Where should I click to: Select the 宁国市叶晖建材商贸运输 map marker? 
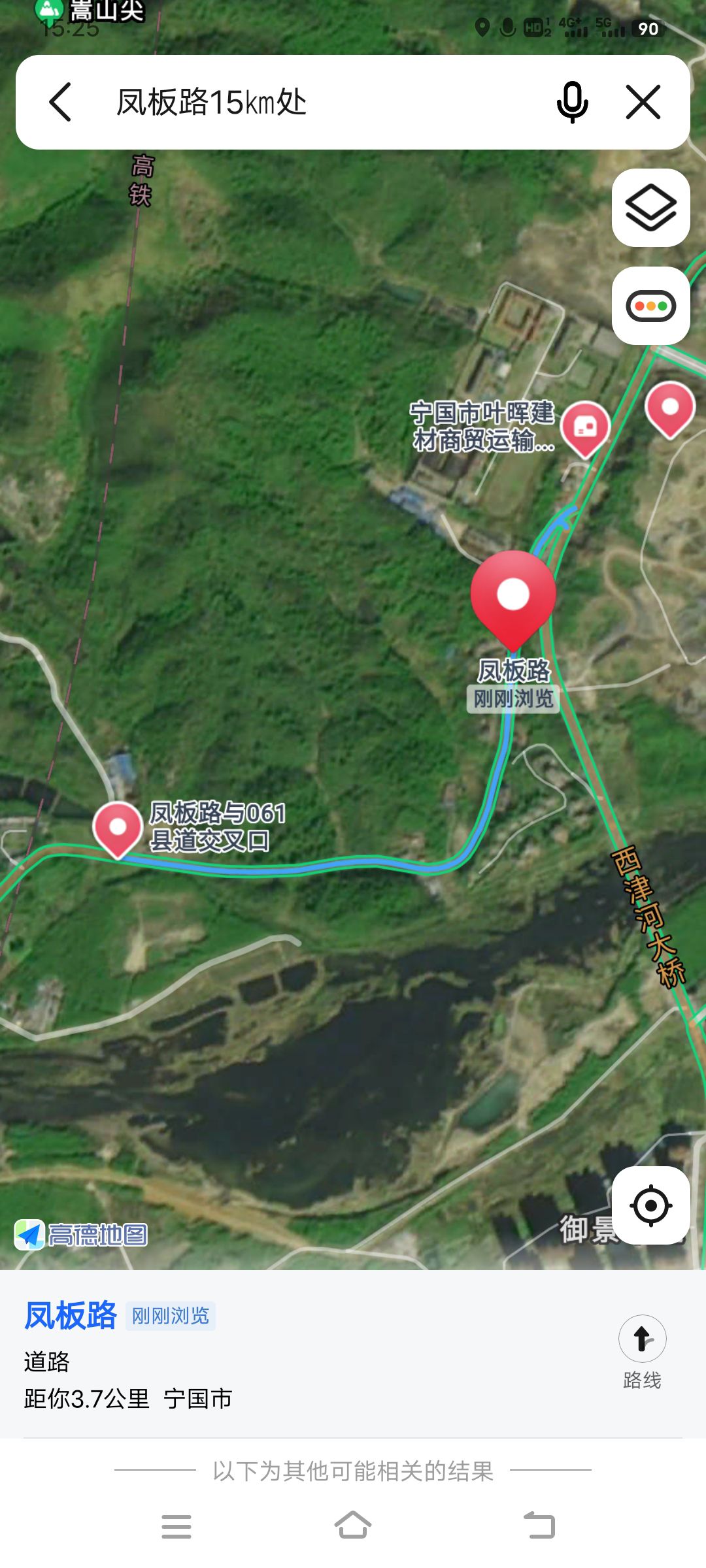(x=585, y=428)
